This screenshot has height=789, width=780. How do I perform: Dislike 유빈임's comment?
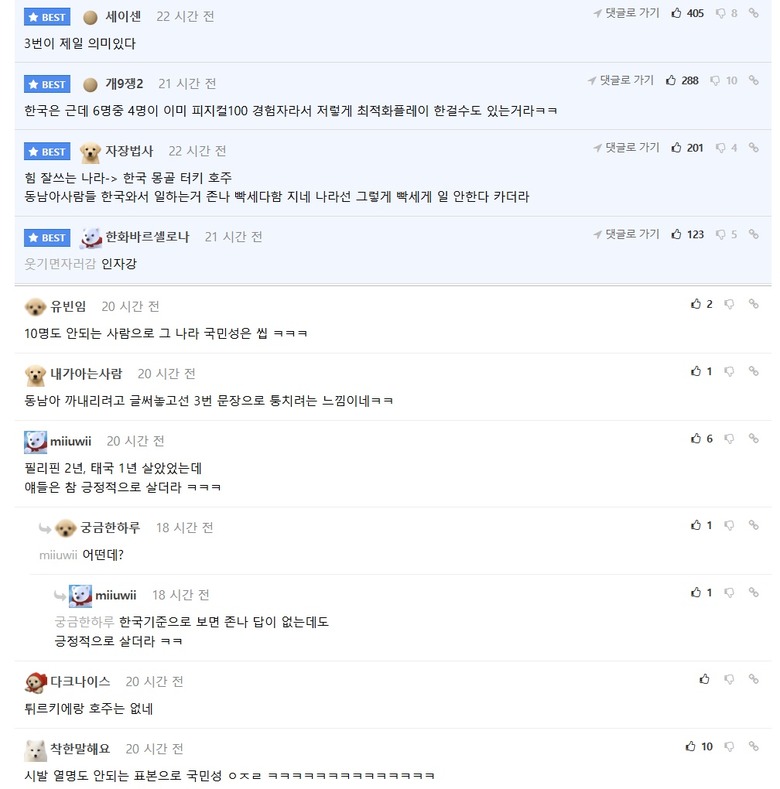pos(729,304)
